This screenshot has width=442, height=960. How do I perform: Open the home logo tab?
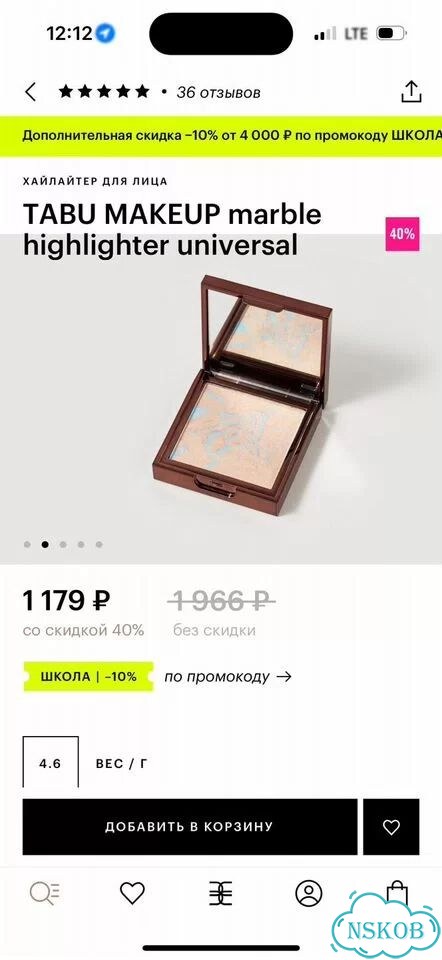[220, 893]
